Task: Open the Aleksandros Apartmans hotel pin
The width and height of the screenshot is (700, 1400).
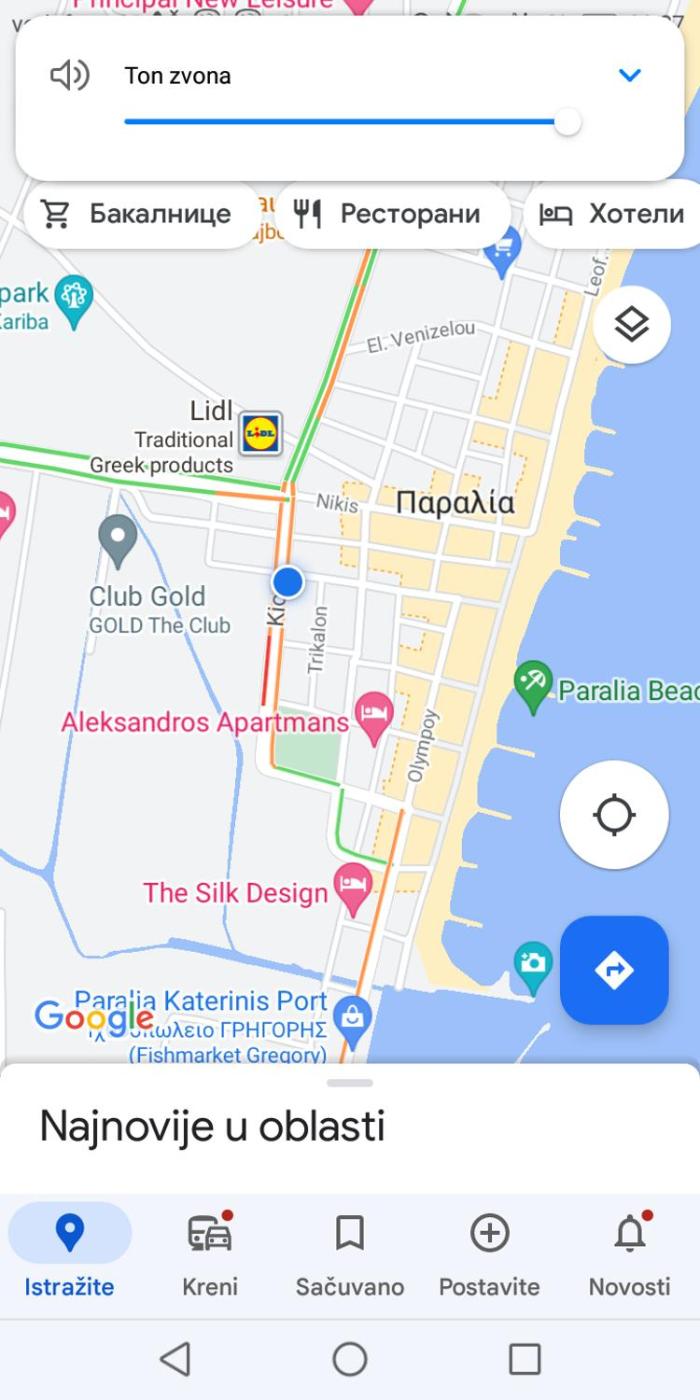Action: click(x=374, y=717)
